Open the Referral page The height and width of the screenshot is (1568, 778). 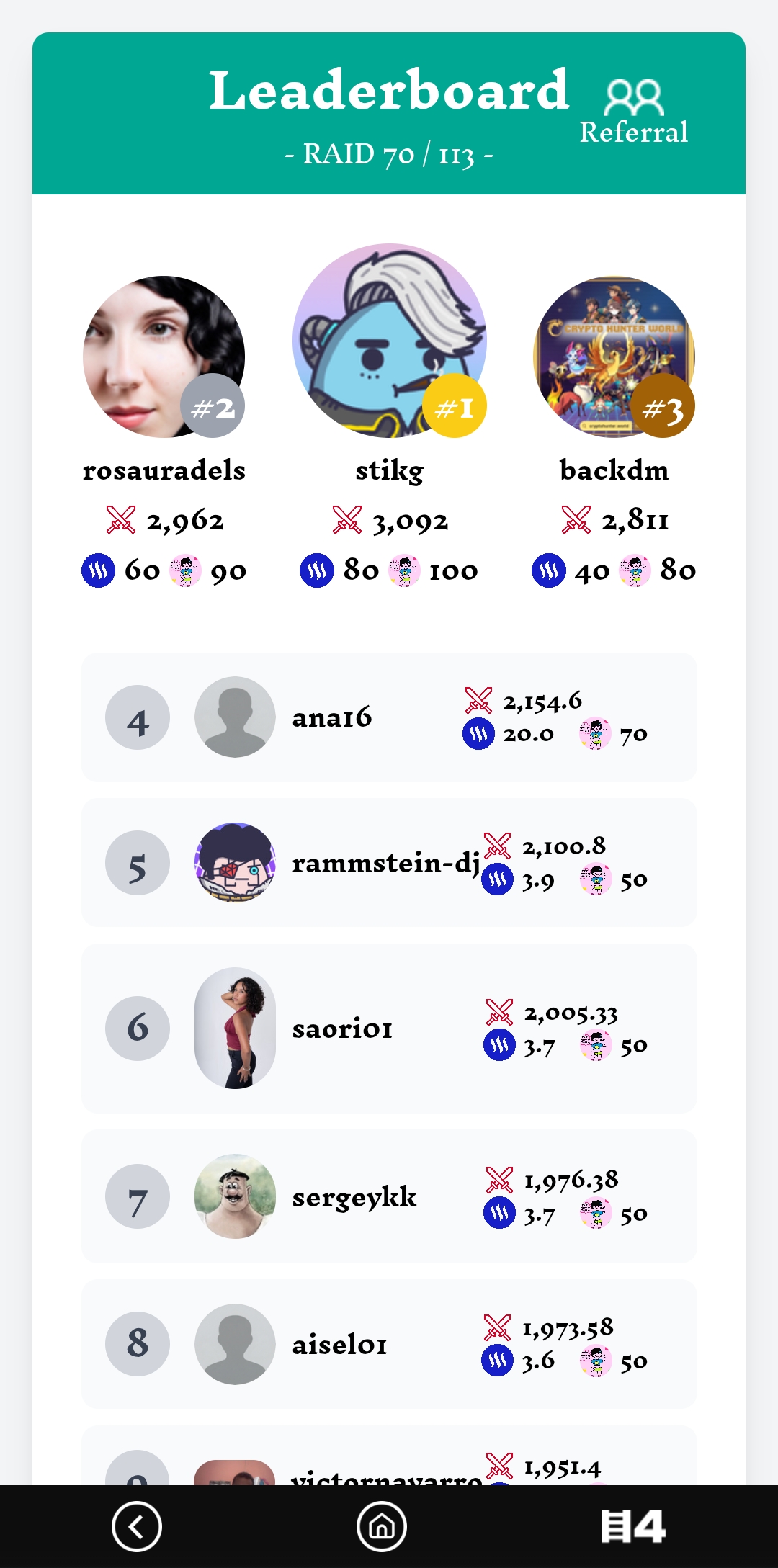point(633,112)
